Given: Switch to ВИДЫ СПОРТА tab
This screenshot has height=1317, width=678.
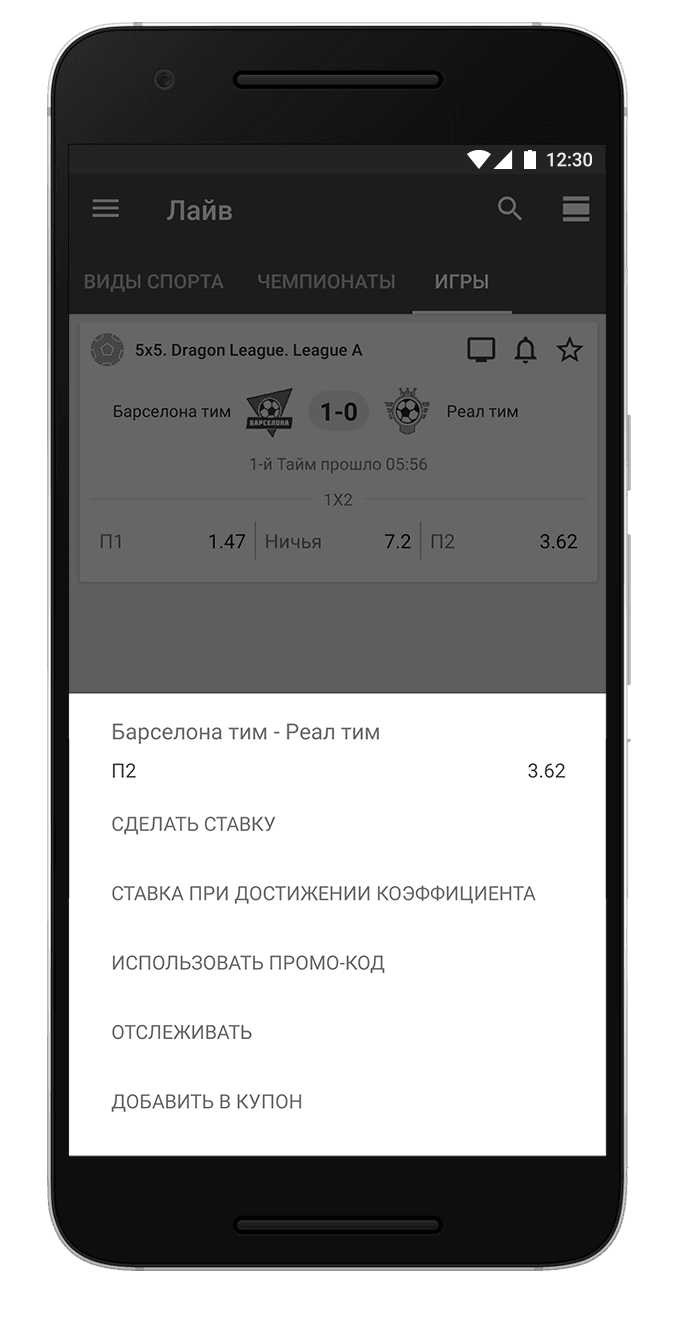Looking at the screenshot, I should tap(153, 282).
